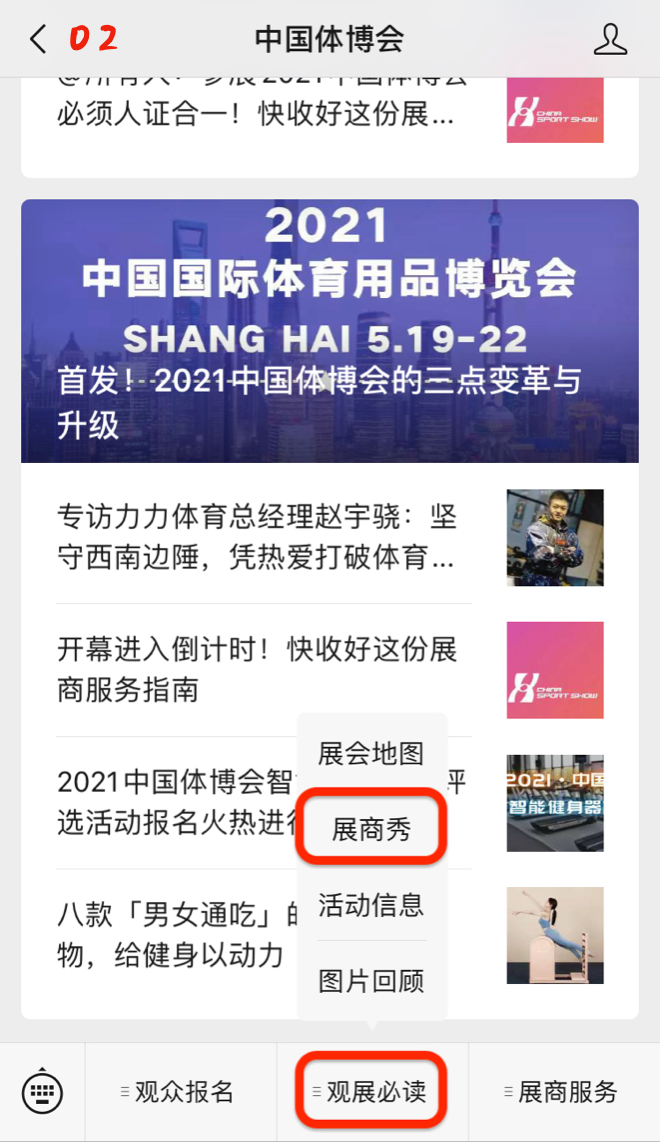Open the 2021中国体博会 三点变革与升级 banner article
Viewport: 660px width, 1142px height.
pyautogui.click(x=330, y=330)
